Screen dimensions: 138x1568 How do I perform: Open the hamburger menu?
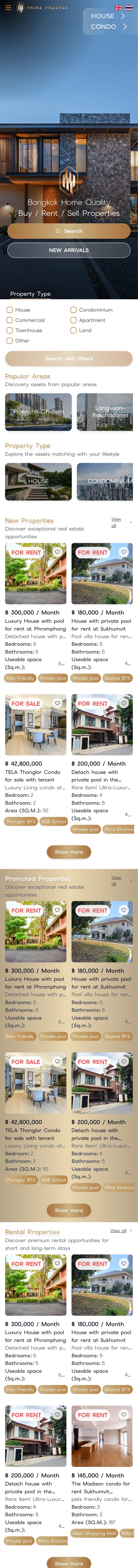click(8, 8)
